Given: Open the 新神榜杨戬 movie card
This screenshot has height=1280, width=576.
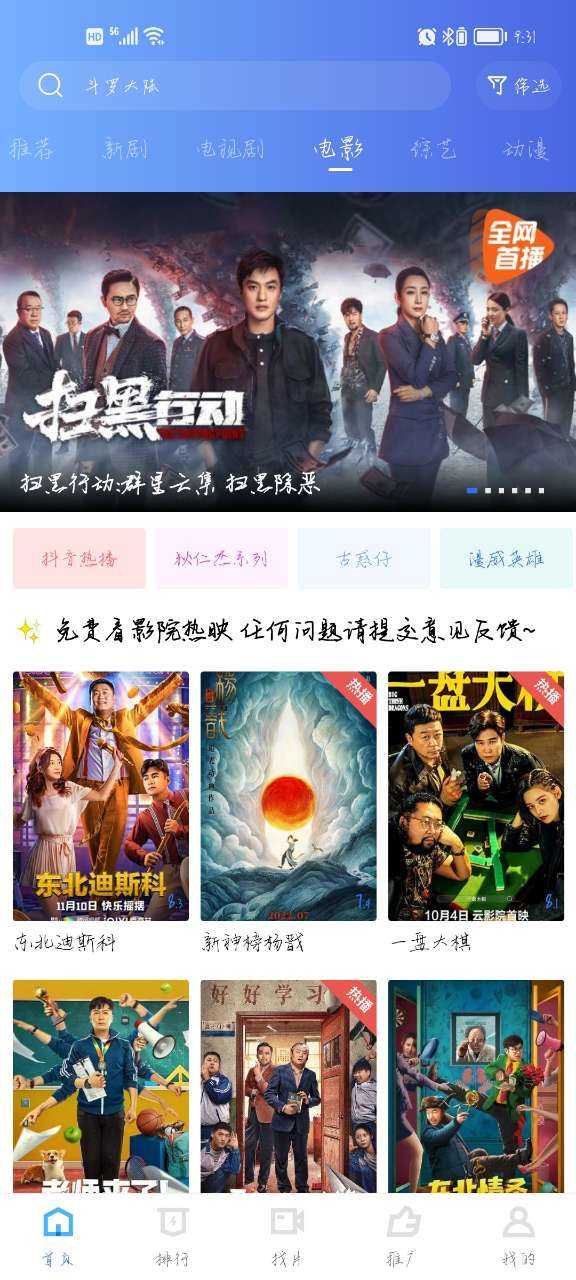Looking at the screenshot, I should click(288, 811).
